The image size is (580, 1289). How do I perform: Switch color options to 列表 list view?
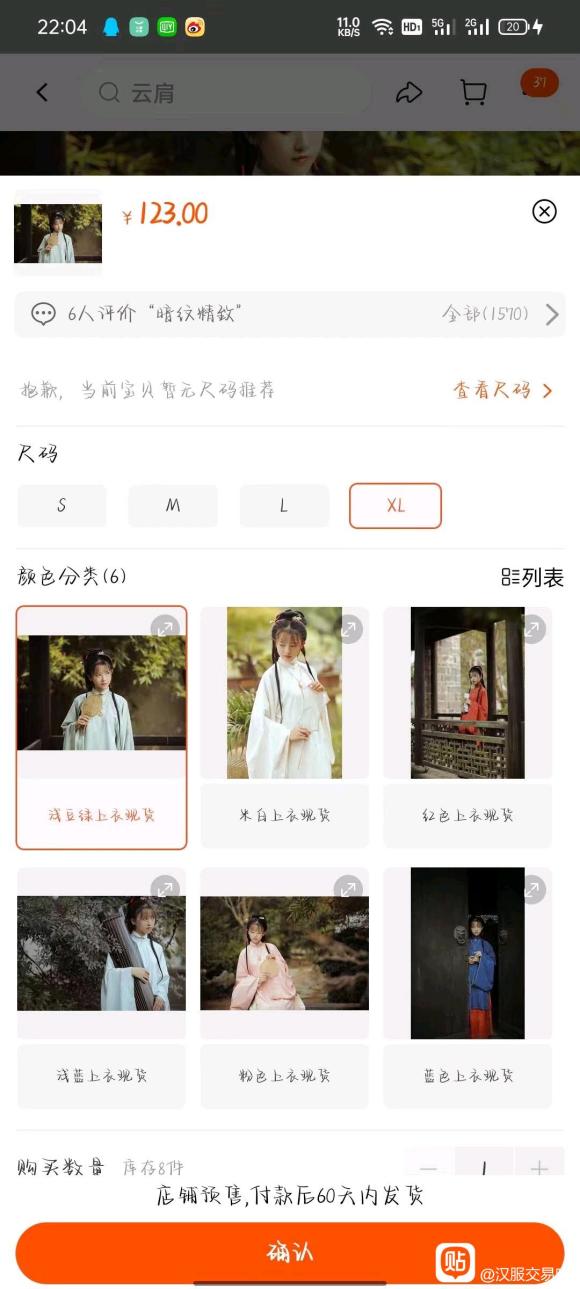533,577
